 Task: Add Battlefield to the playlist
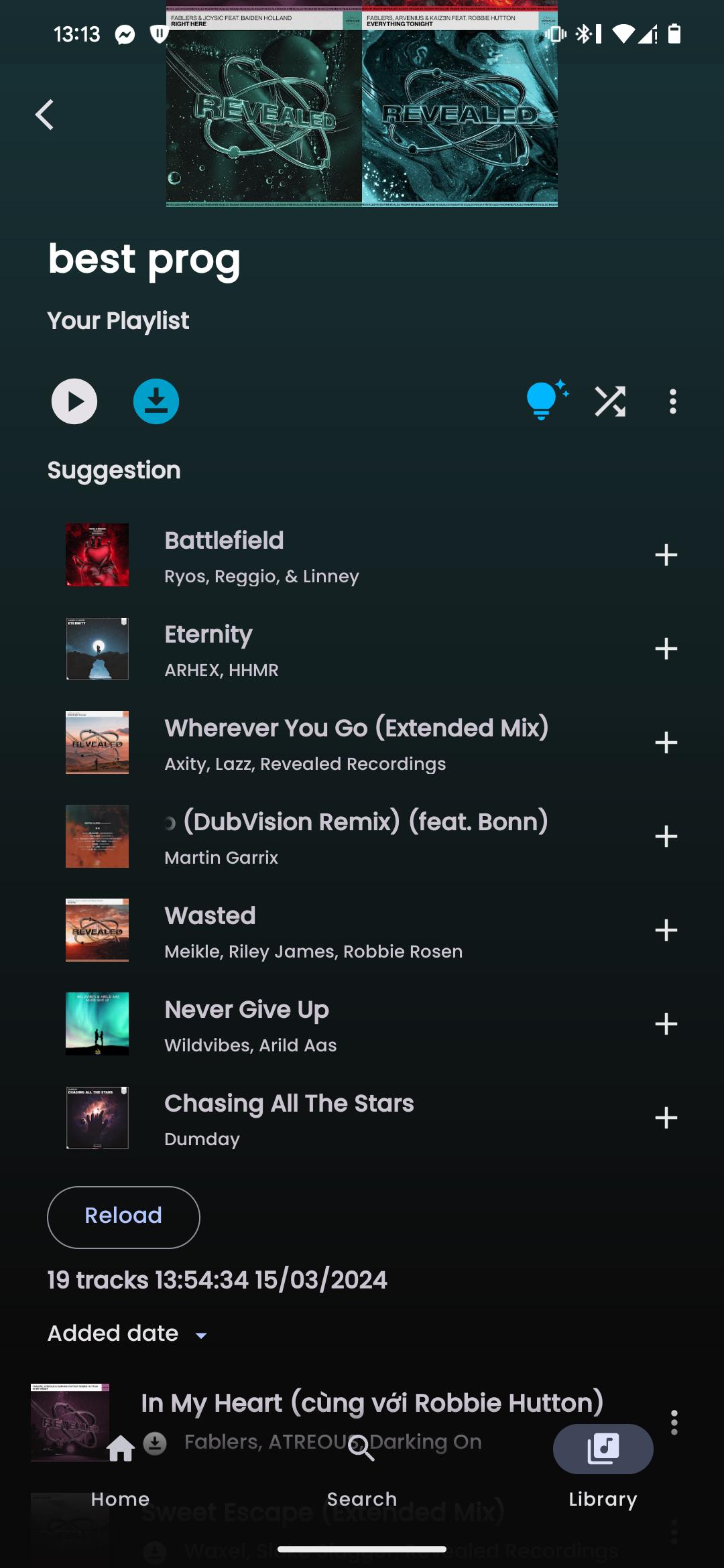666,555
